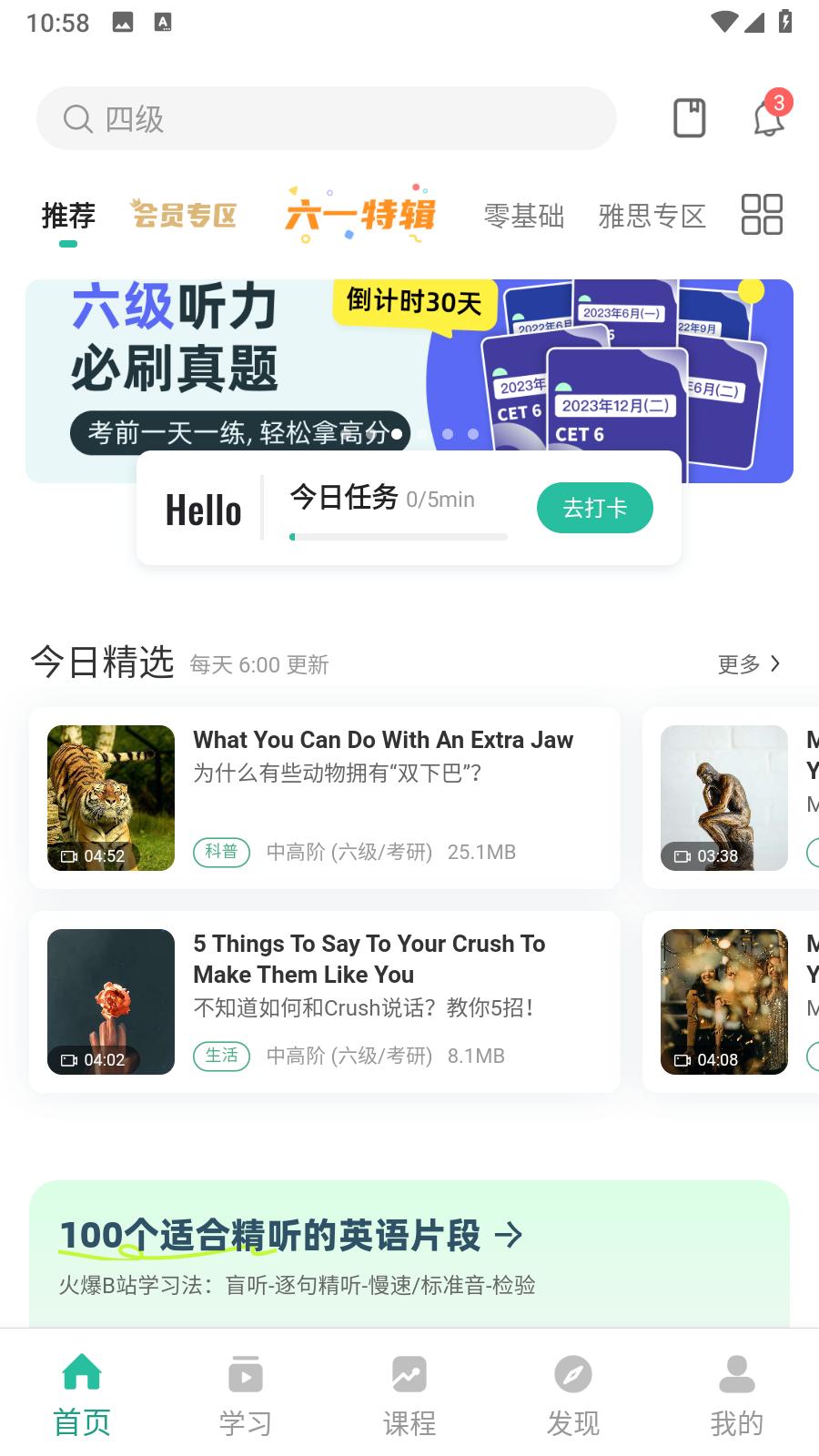Switch to the 零基础 tab
This screenshot has height=1456, width=819.
click(525, 217)
